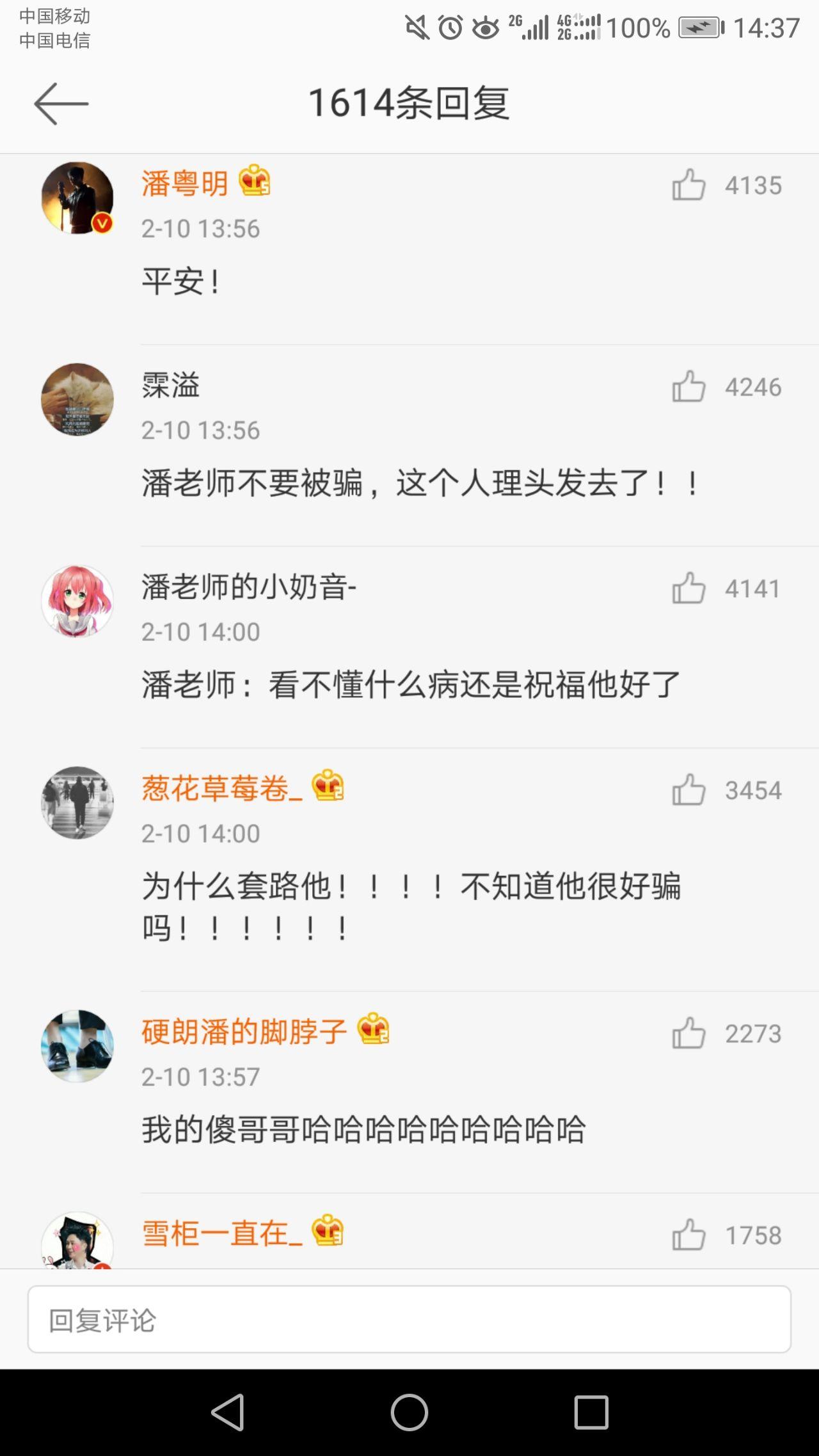
Task: Open 霂溢's profile avatar
Action: tap(77, 400)
